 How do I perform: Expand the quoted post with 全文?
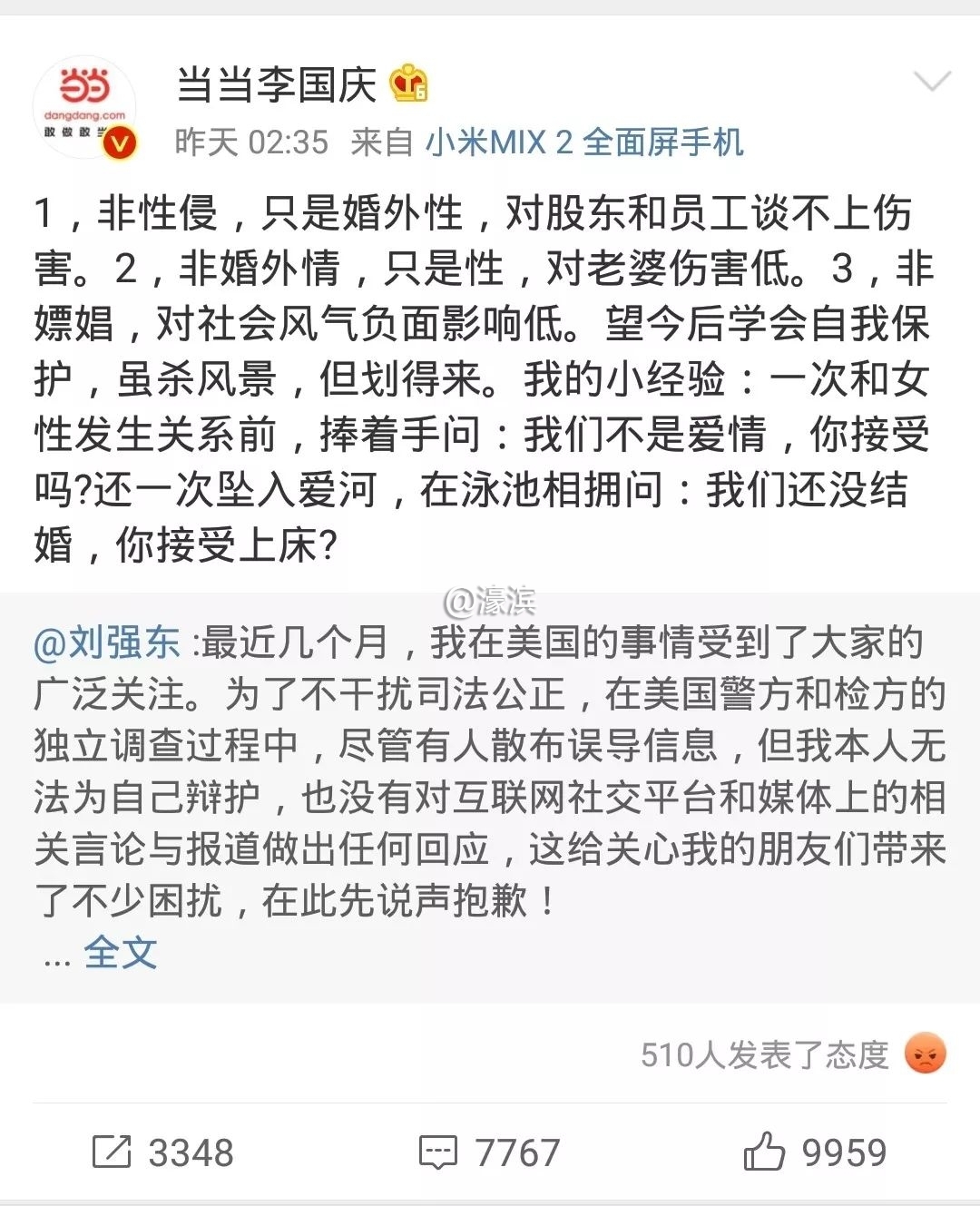[120, 953]
